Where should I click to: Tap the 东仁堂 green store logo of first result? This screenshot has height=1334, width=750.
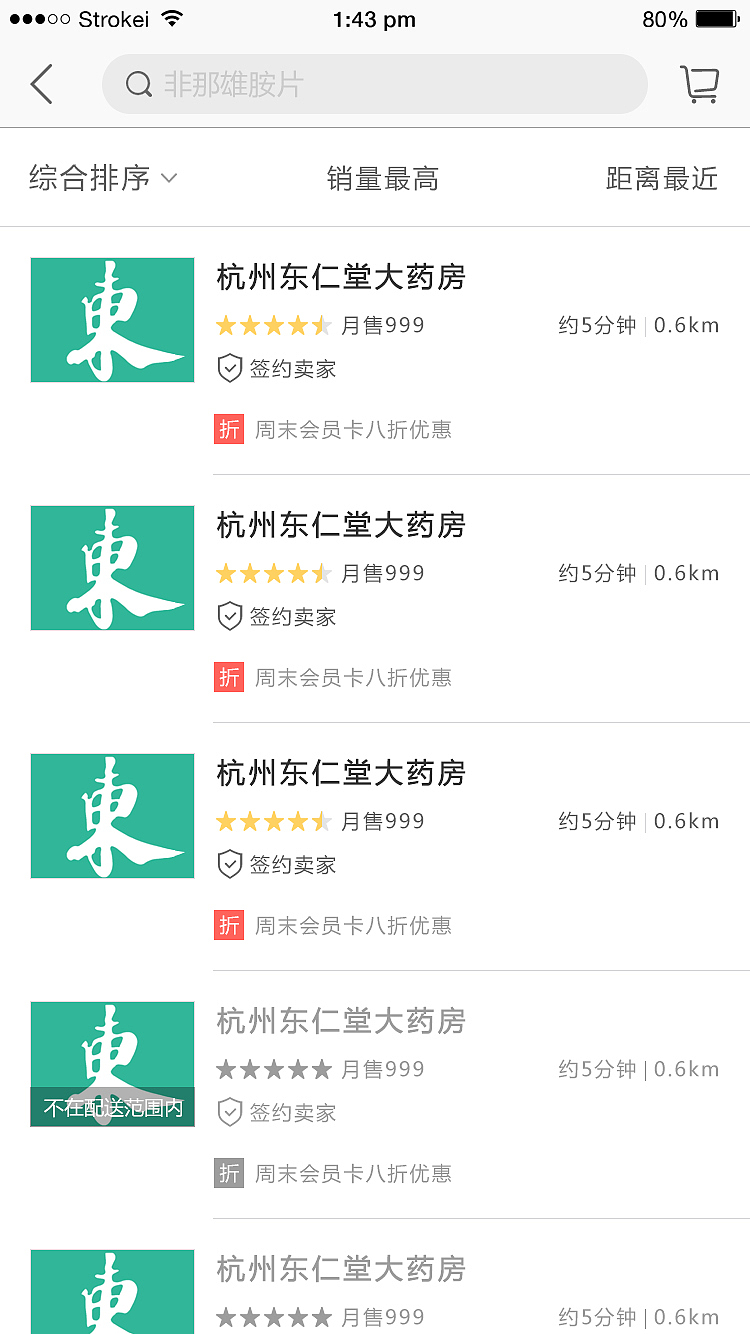pyautogui.click(x=112, y=320)
